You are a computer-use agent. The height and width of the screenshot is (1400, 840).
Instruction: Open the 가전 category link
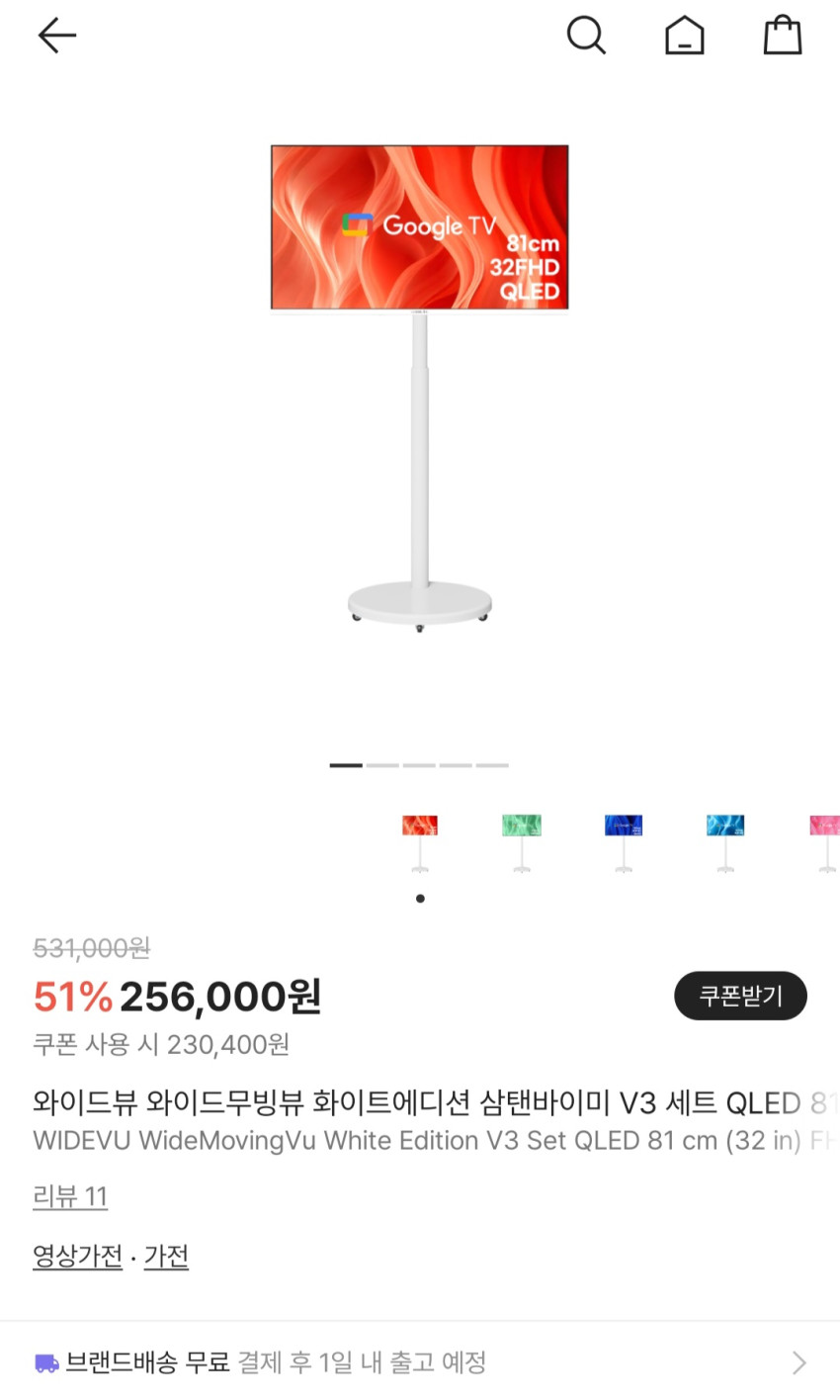(x=166, y=1256)
